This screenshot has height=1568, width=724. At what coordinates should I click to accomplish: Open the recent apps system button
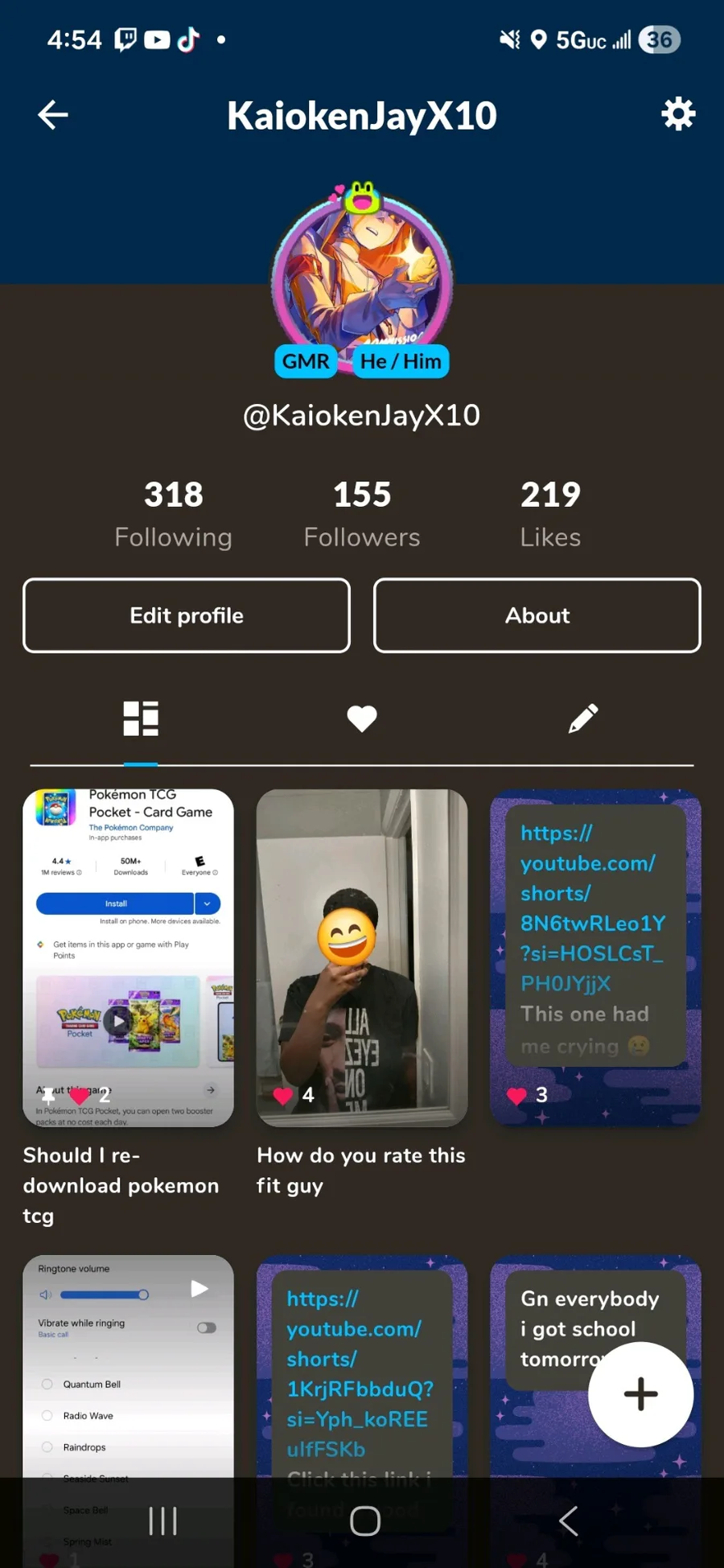pyautogui.click(x=162, y=1521)
